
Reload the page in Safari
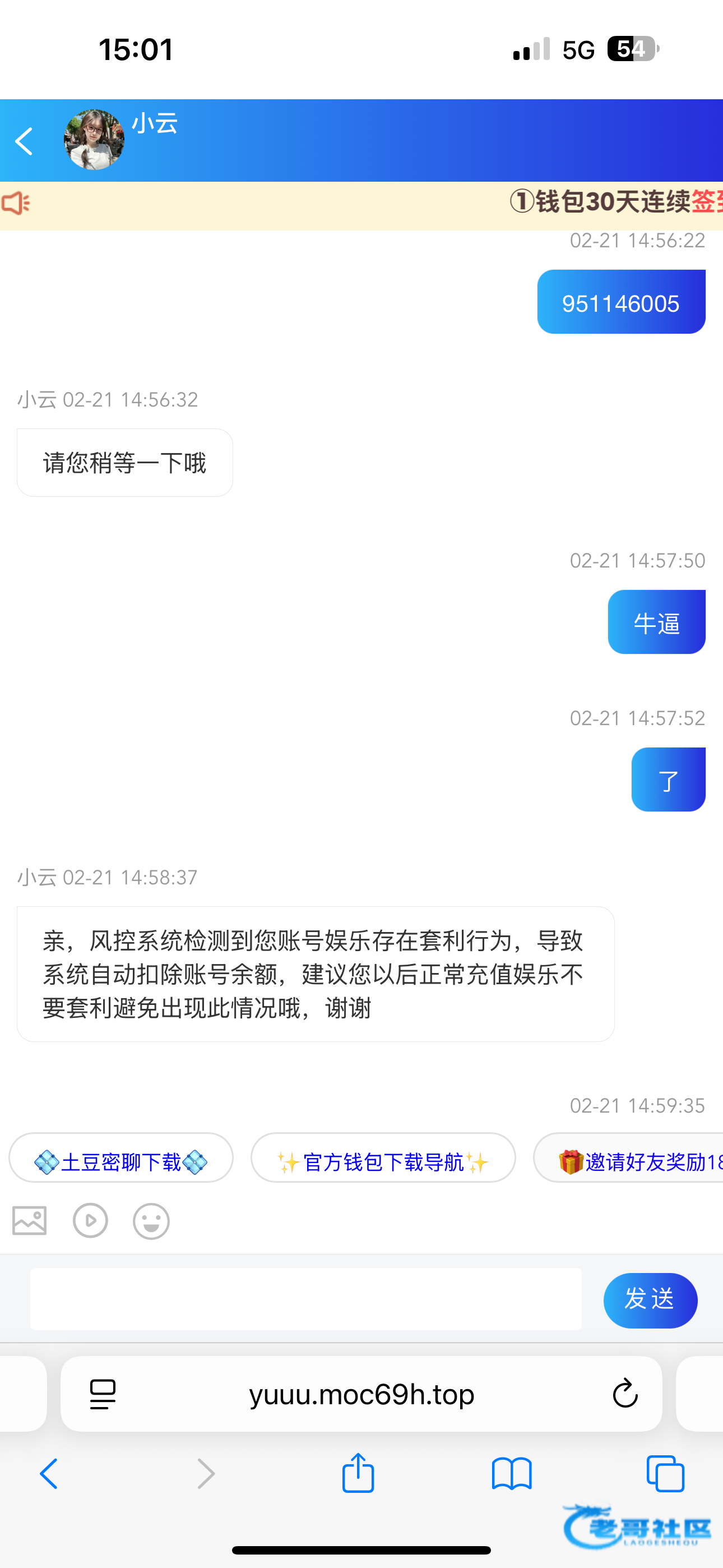[x=624, y=1394]
